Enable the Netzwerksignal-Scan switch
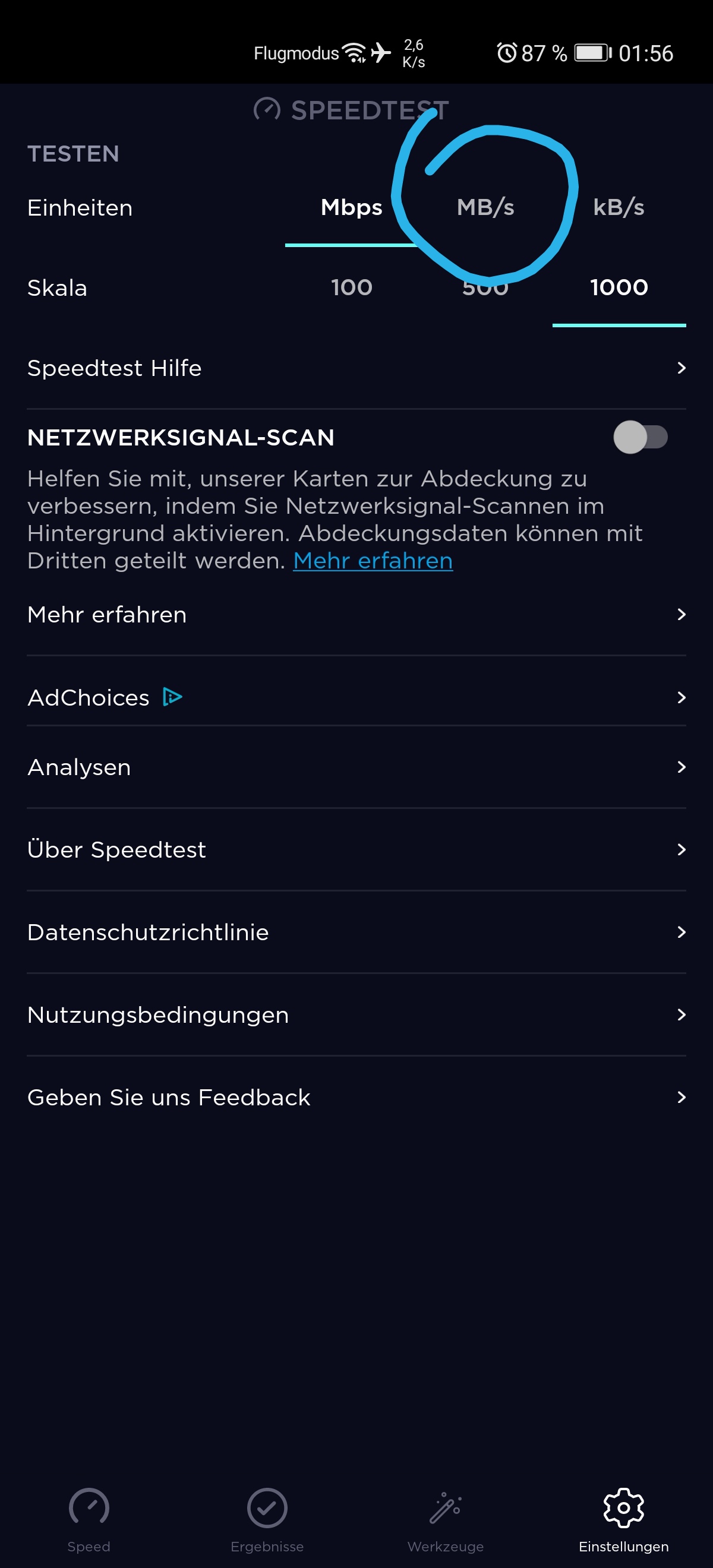This screenshot has width=713, height=1568. [640, 437]
